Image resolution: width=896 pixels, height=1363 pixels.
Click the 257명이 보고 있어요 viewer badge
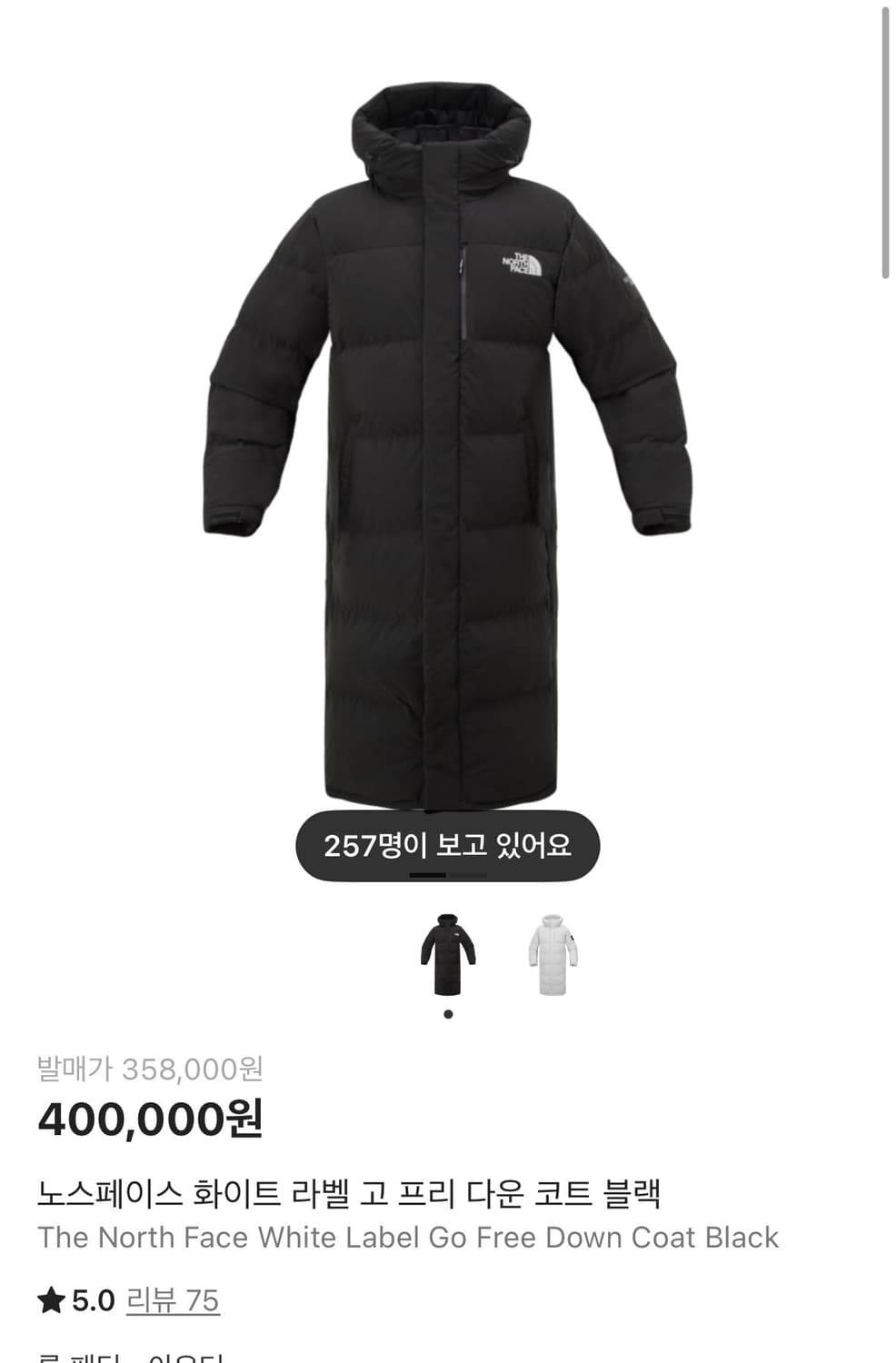(x=448, y=844)
